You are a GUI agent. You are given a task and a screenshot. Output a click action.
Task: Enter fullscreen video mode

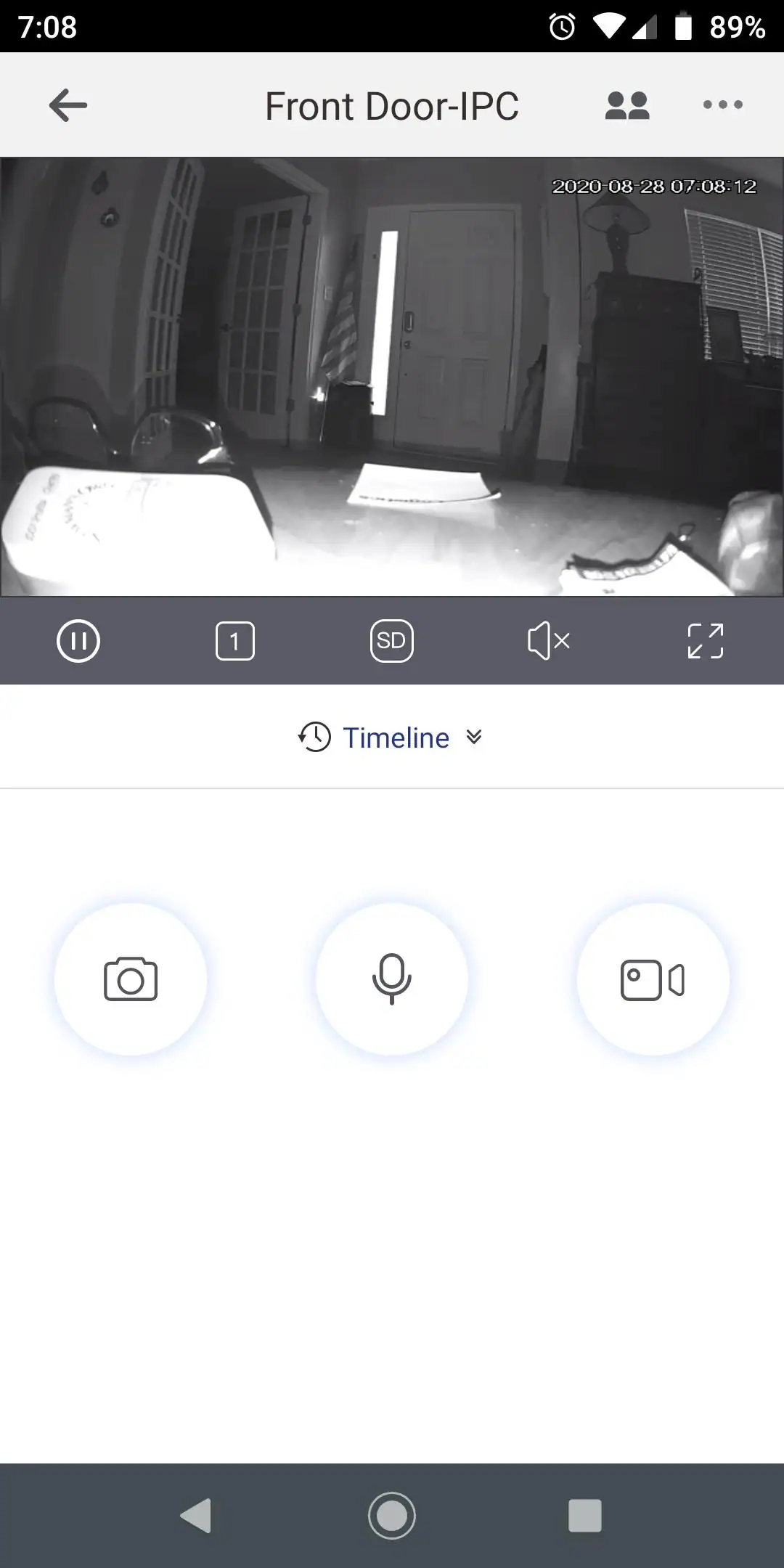click(705, 641)
